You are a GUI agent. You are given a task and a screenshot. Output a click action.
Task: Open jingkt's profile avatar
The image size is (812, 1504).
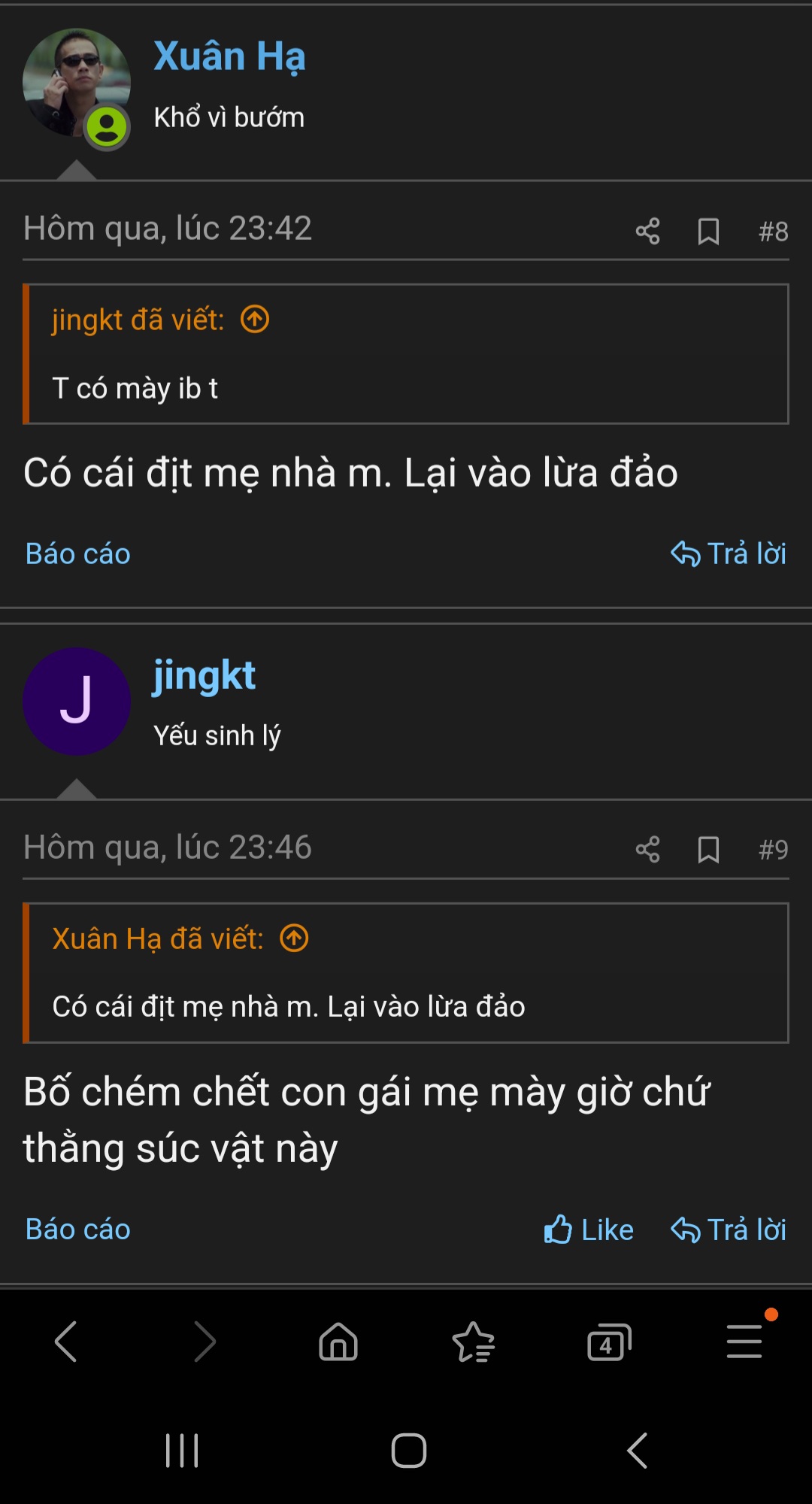click(76, 702)
